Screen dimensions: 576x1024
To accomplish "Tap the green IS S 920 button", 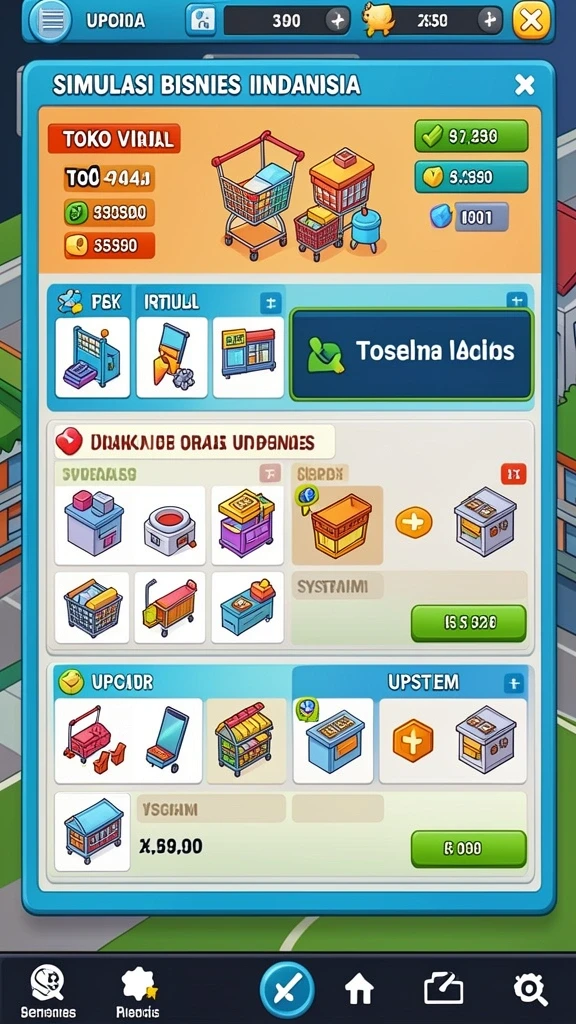I will tap(468, 623).
